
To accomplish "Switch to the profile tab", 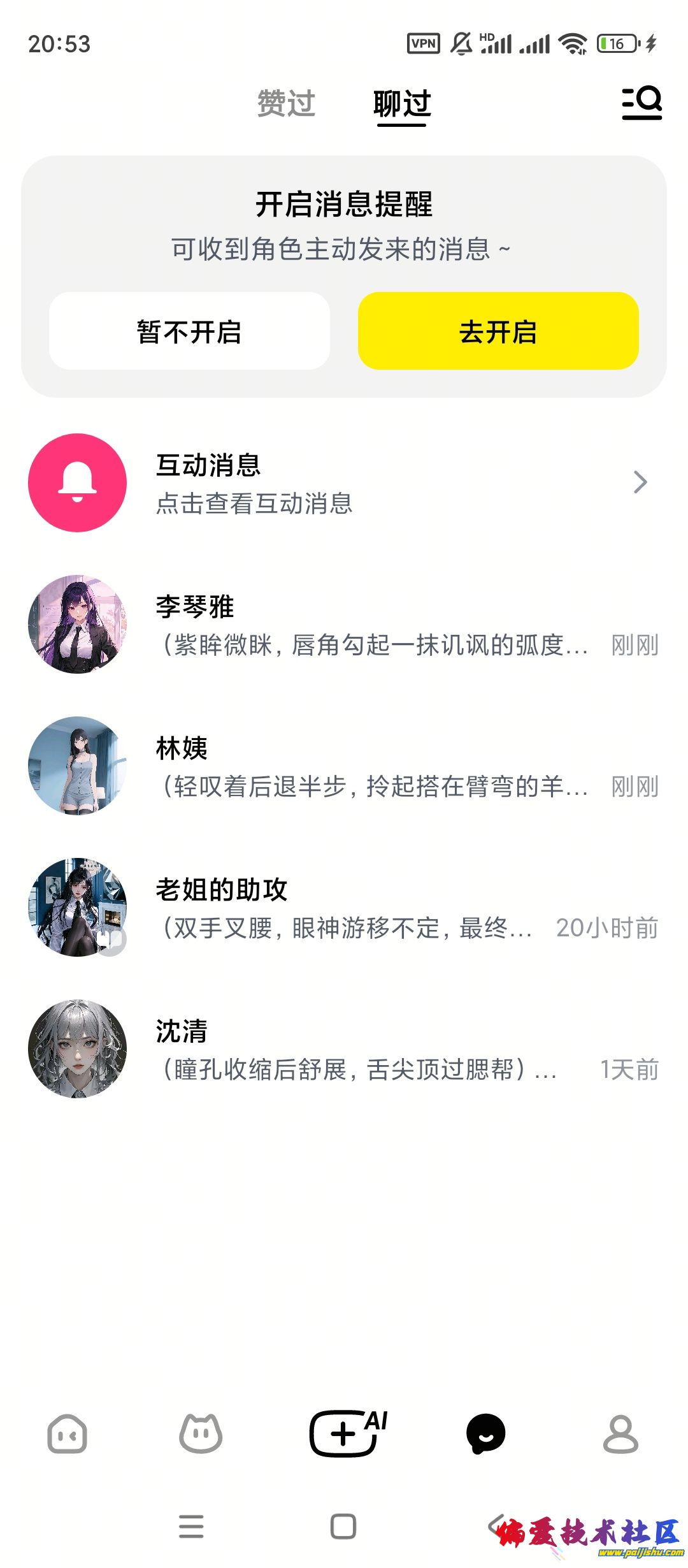I will point(620,1434).
